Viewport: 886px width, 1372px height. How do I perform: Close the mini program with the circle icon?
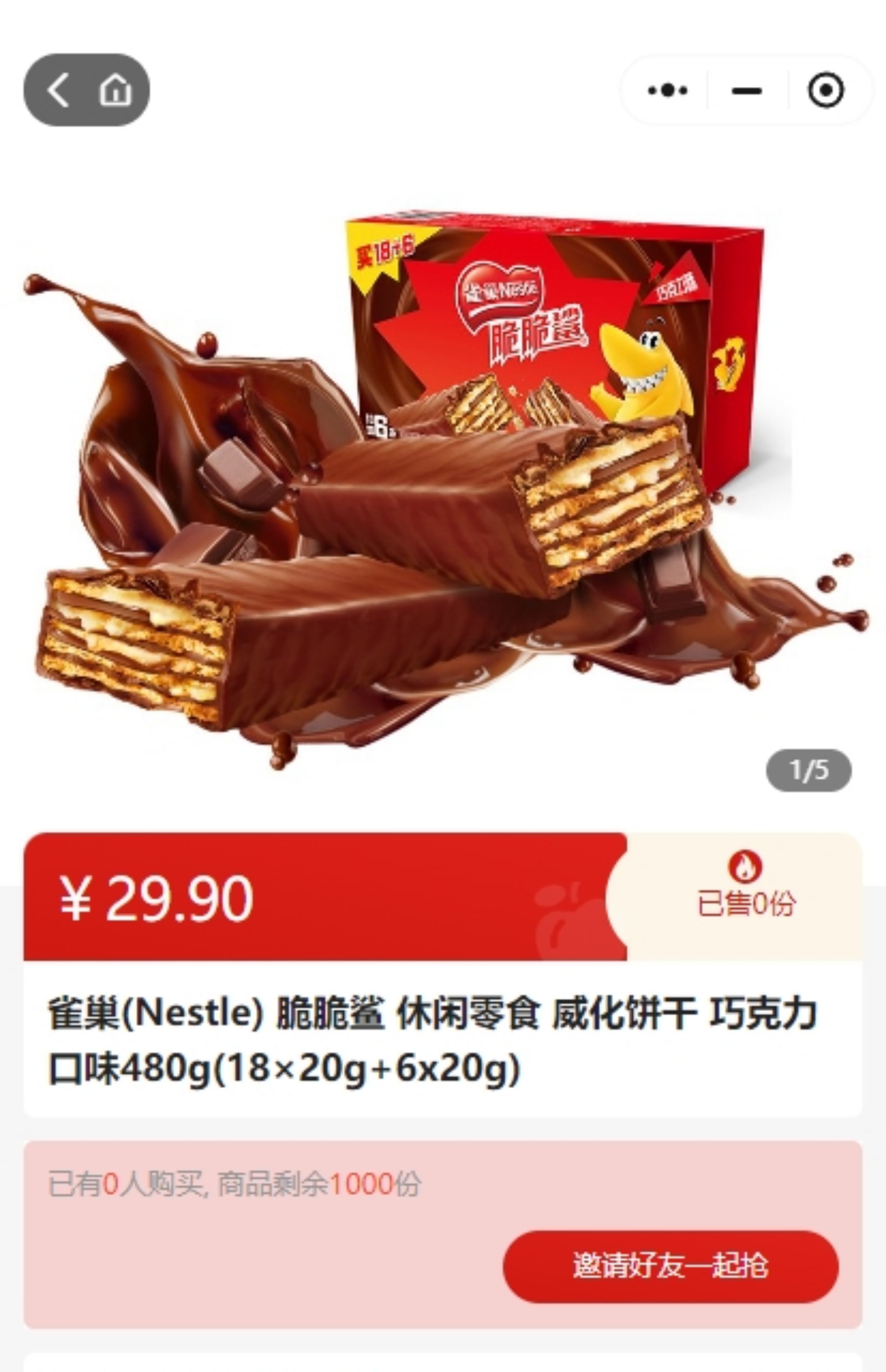pyautogui.click(x=826, y=90)
